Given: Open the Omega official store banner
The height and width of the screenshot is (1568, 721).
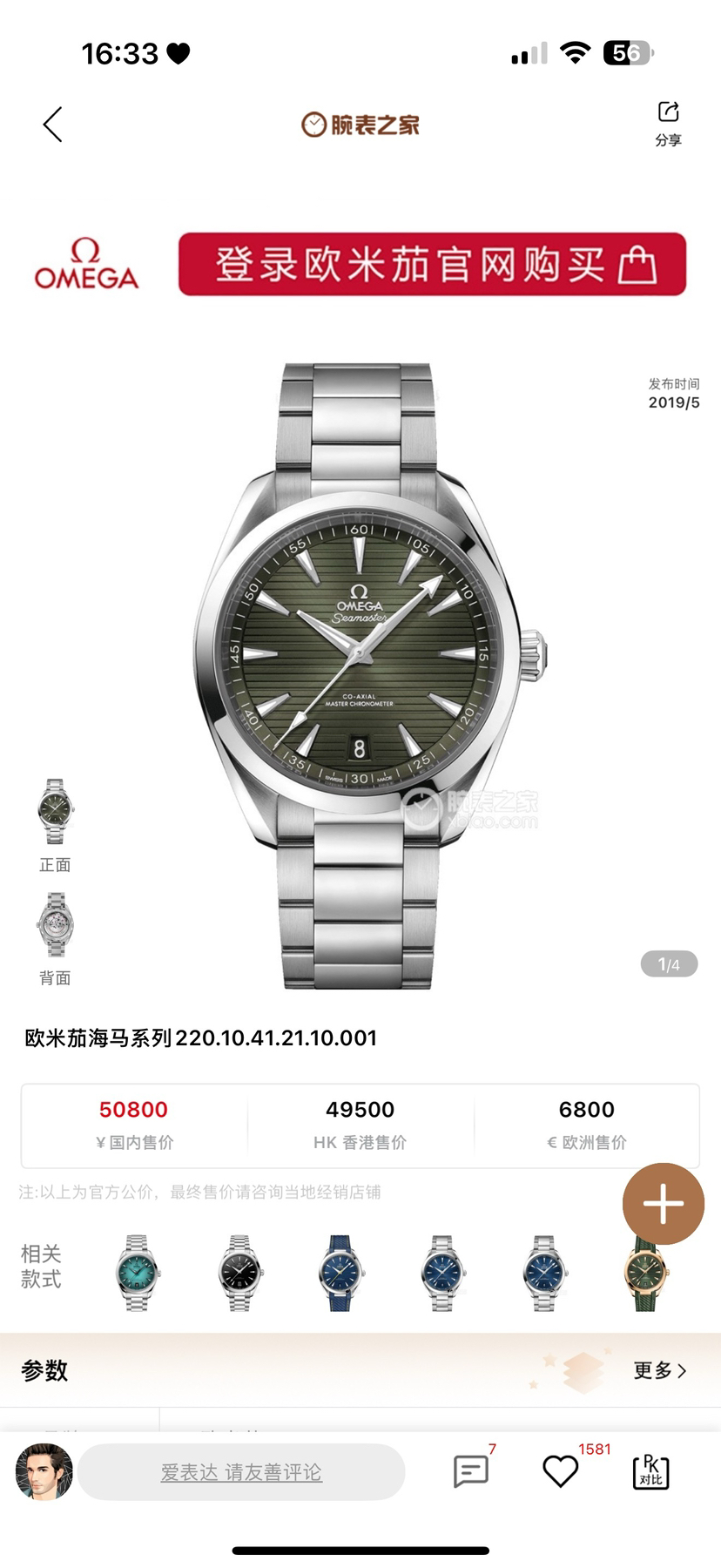Looking at the screenshot, I should pos(432,264).
